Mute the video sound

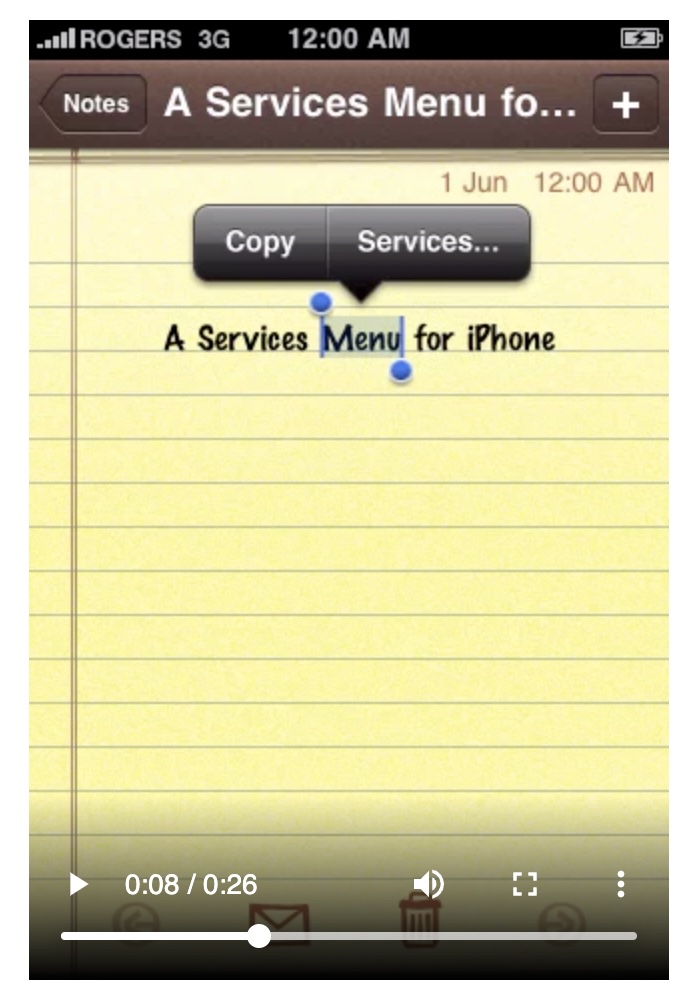tap(428, 884)
